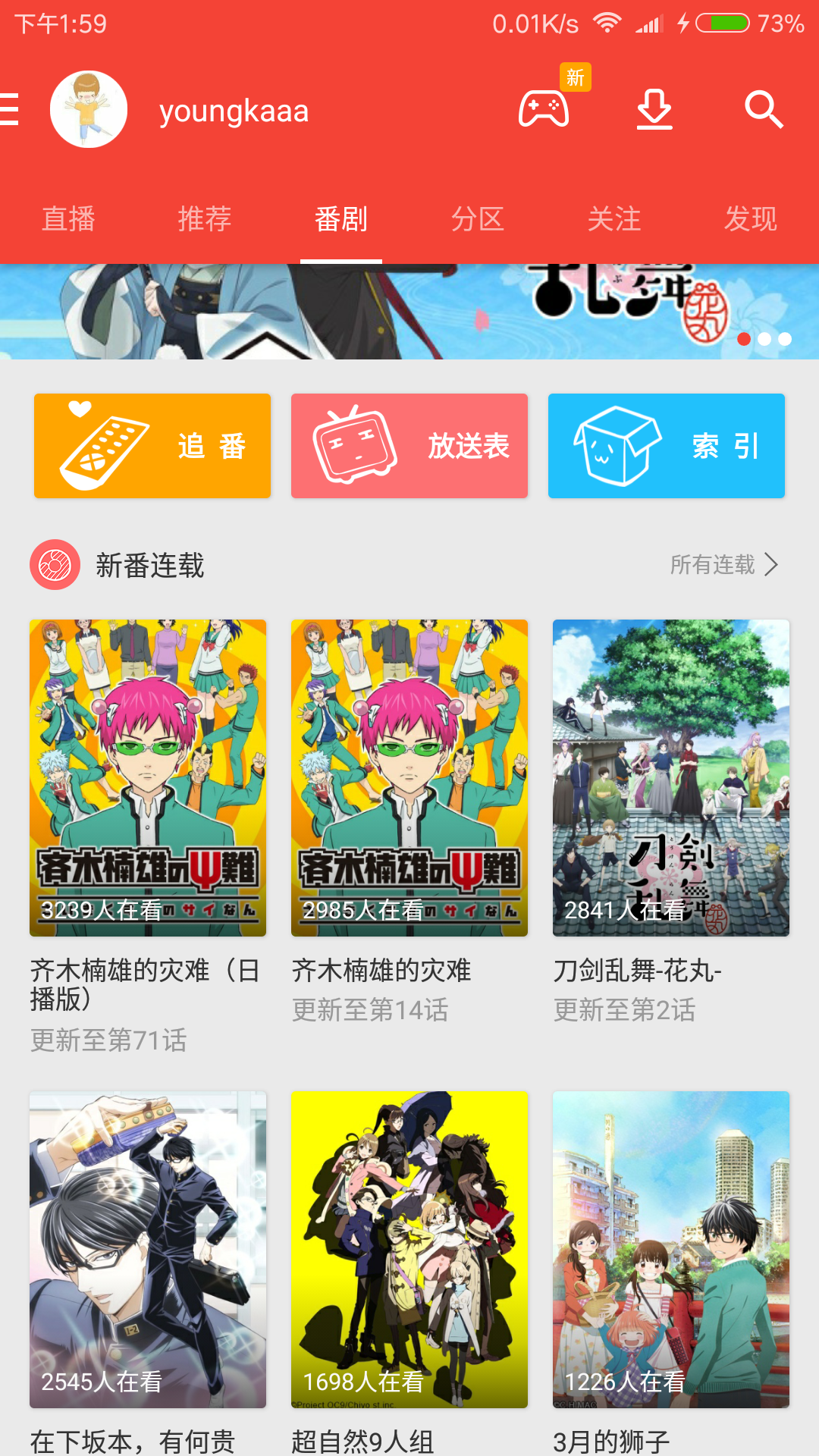This screenshot has height=1456, width=819.
Task: View 所有连载 list
Action: point(724,565)
